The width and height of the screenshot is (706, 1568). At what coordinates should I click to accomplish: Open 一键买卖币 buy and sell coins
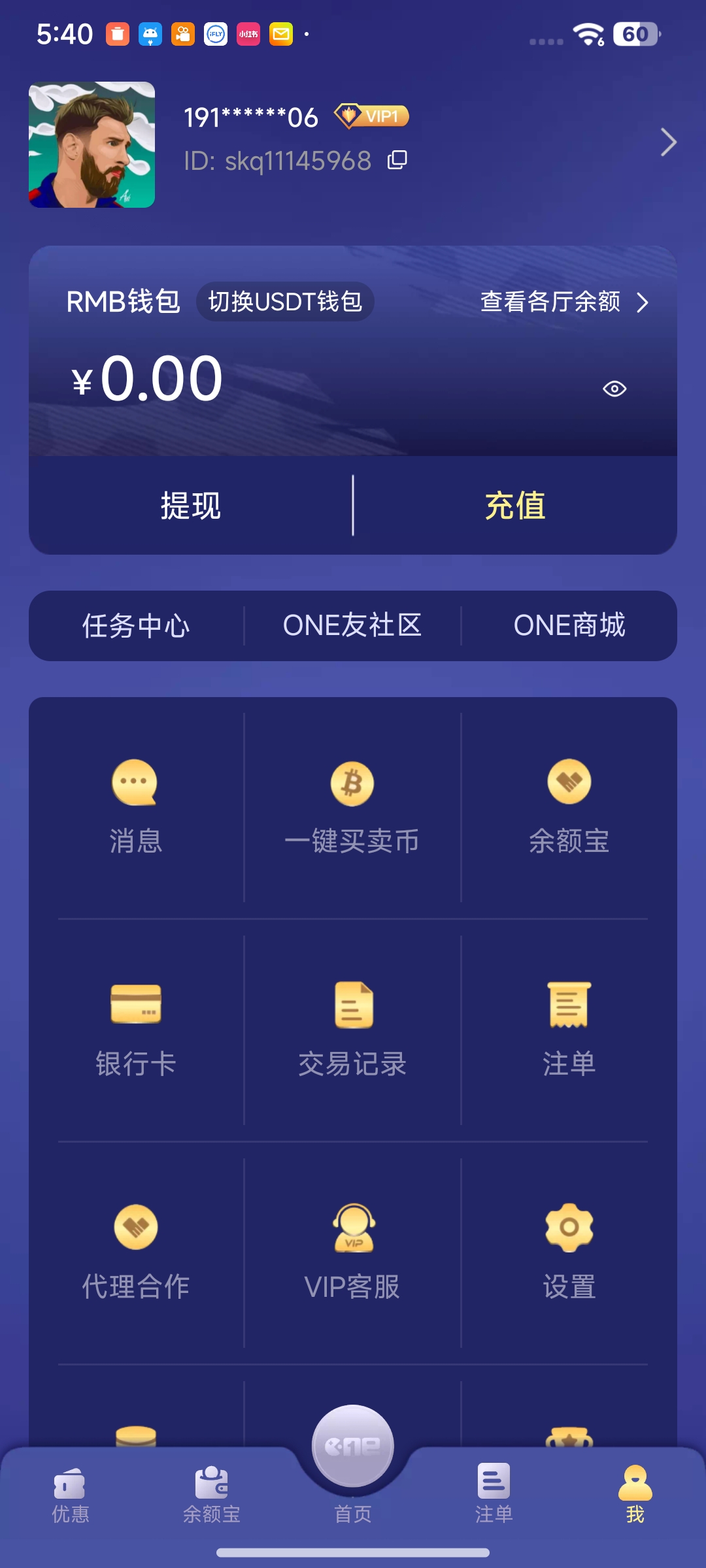352,807
